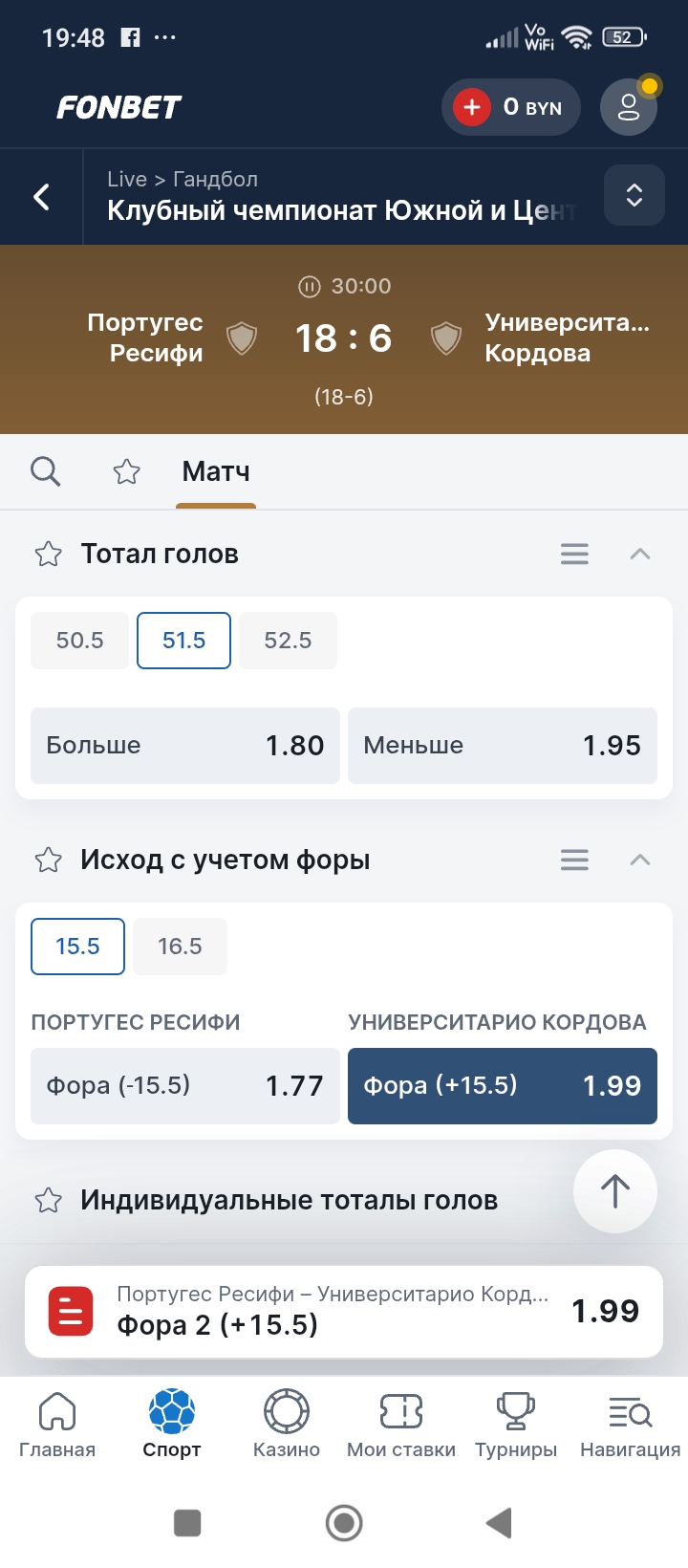Pick Фора (-15.5) for Португес Ресифи
Viewport: 688px width, 1568px height.
(184, 1086)
